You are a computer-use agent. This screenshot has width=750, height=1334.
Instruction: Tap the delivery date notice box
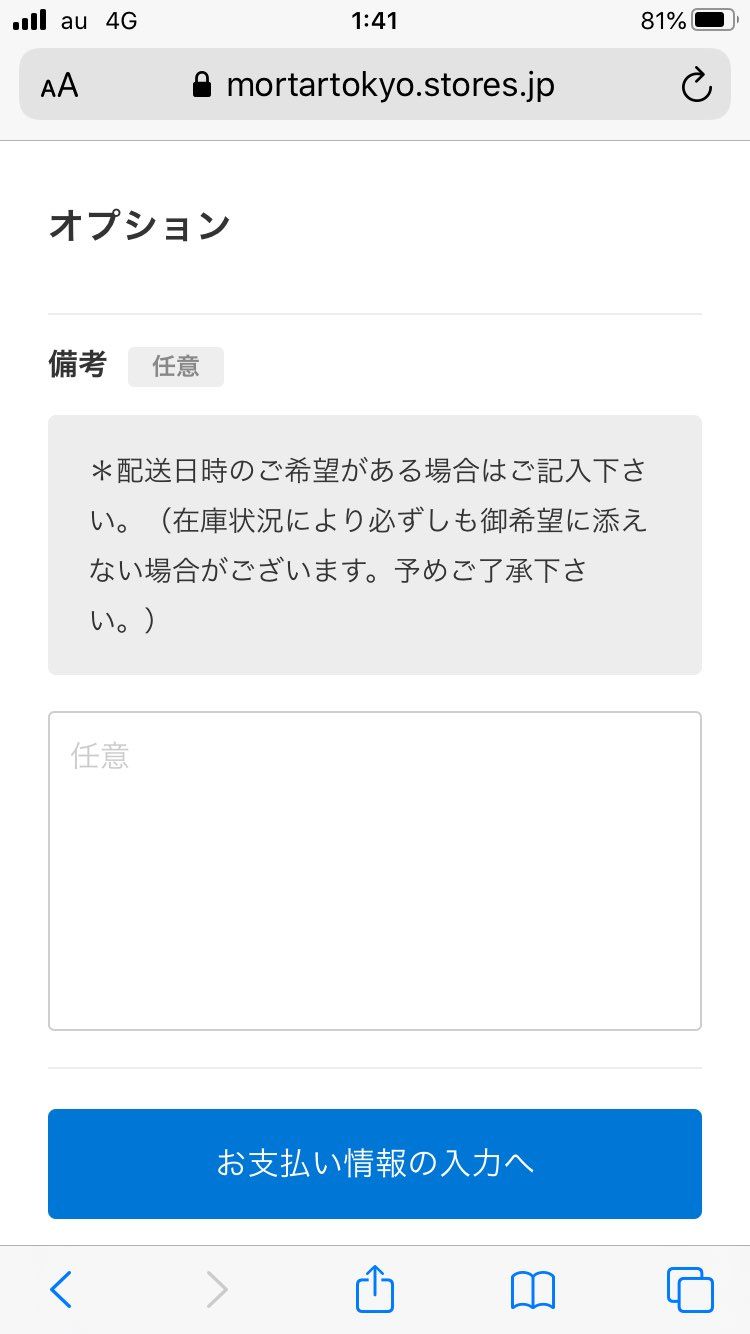(374, 543)
